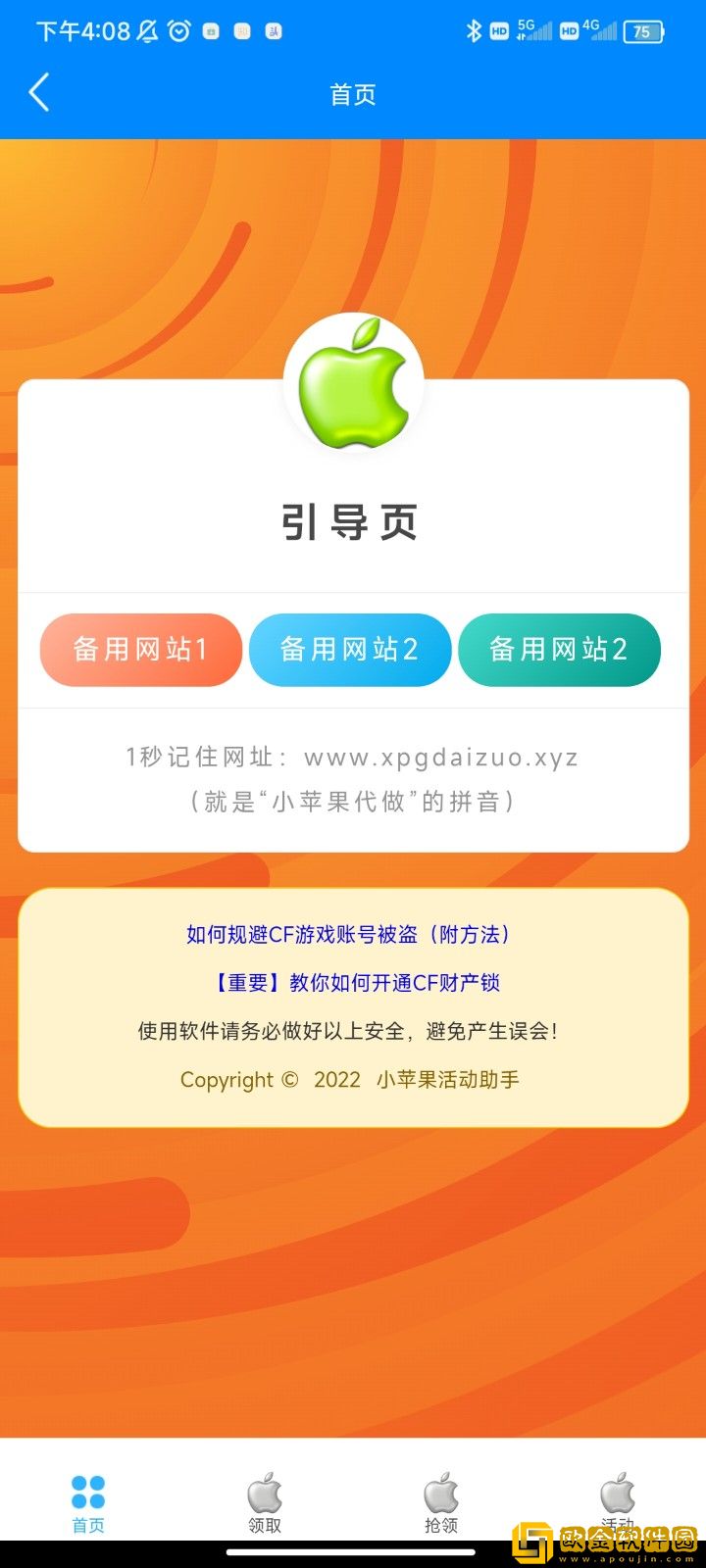
Task: Tap the 首页 title in the header
Action: [353, 93]
